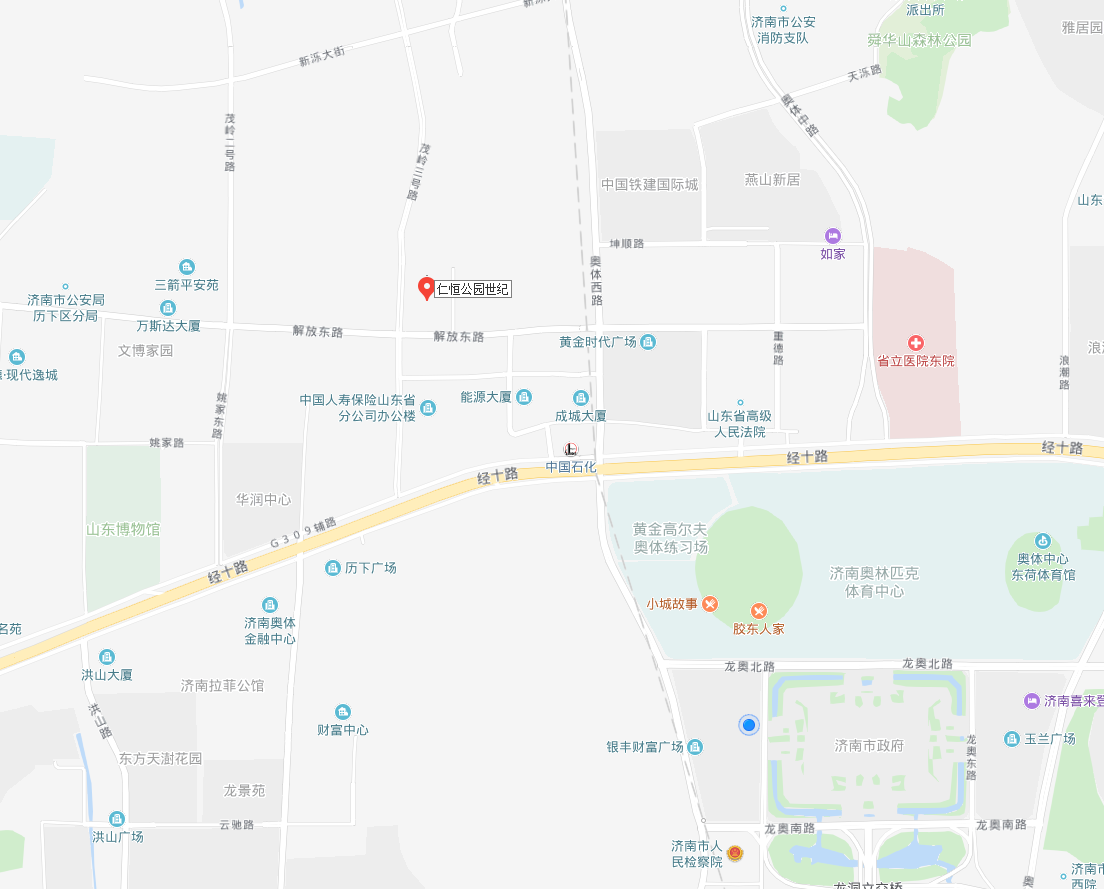Tap the red pin for 仁恒公园世纪

pos(426,288)
